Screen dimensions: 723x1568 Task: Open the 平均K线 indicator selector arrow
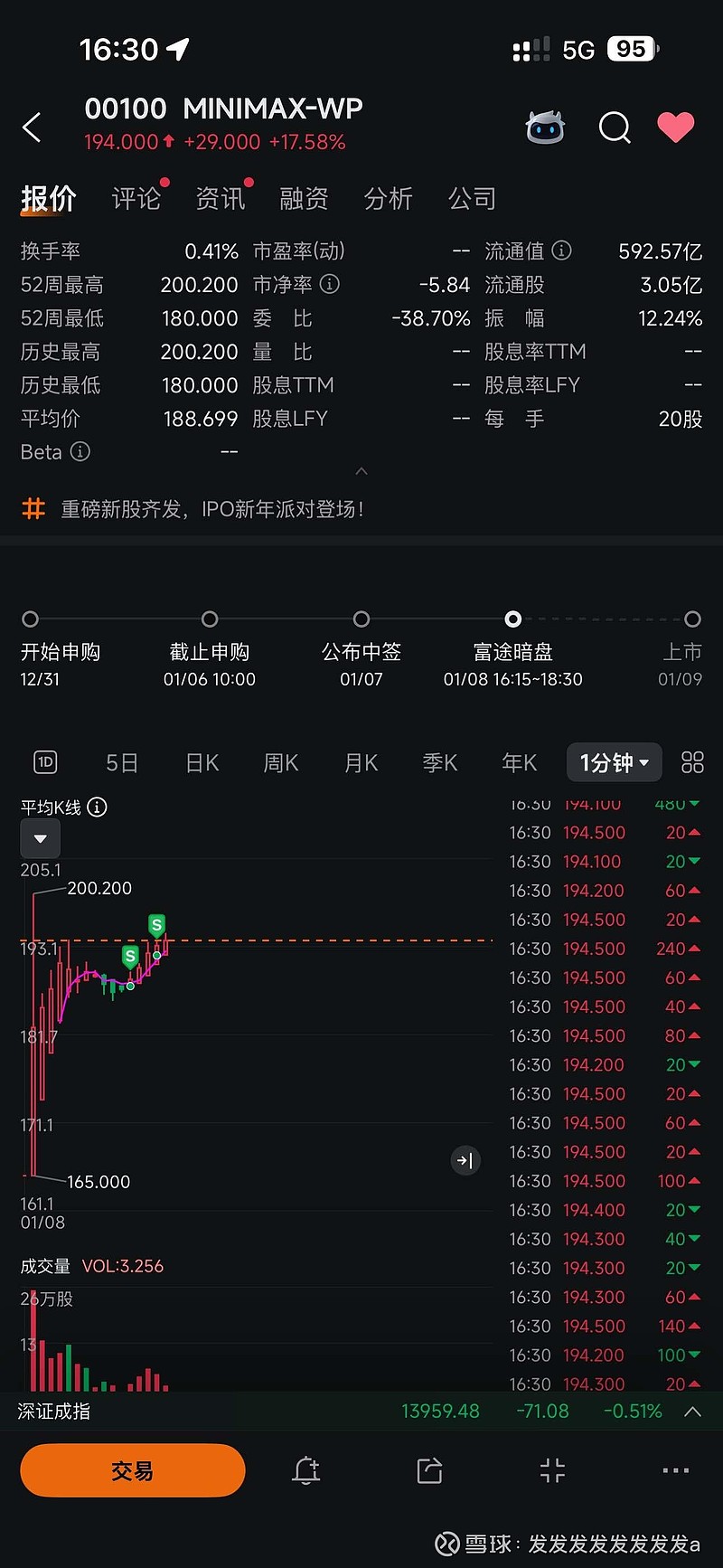(x=40, y=839)
